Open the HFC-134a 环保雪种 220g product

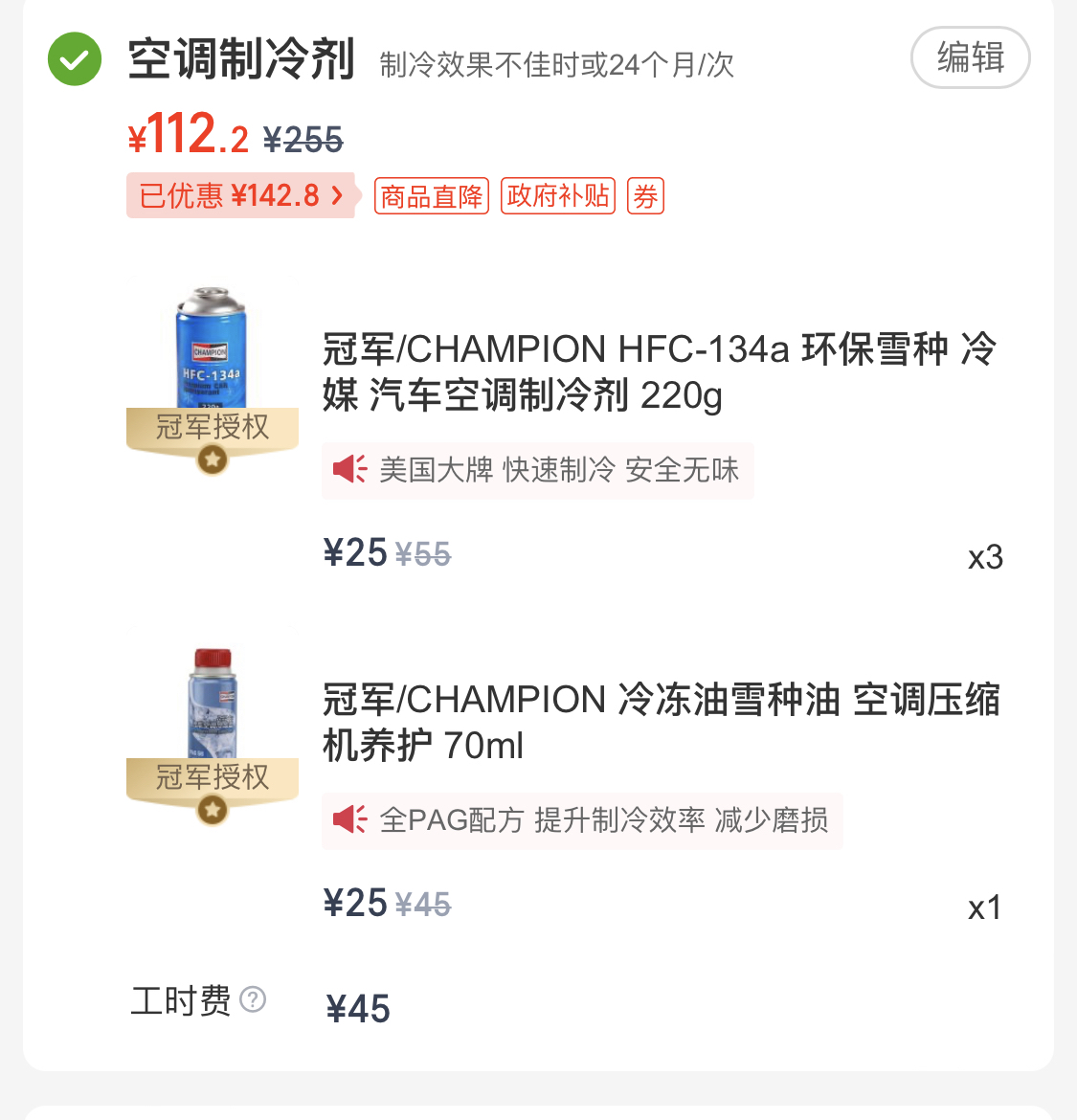[x=659, y=371]
